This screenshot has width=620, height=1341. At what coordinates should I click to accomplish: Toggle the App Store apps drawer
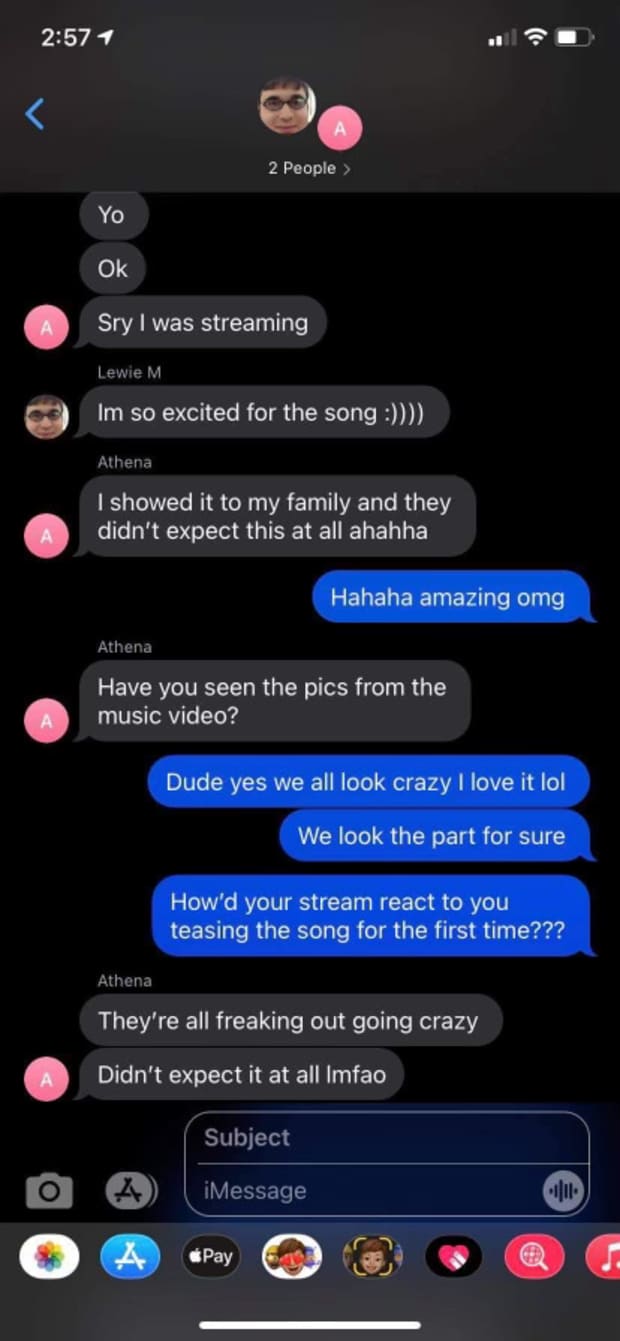point(131,1190)
